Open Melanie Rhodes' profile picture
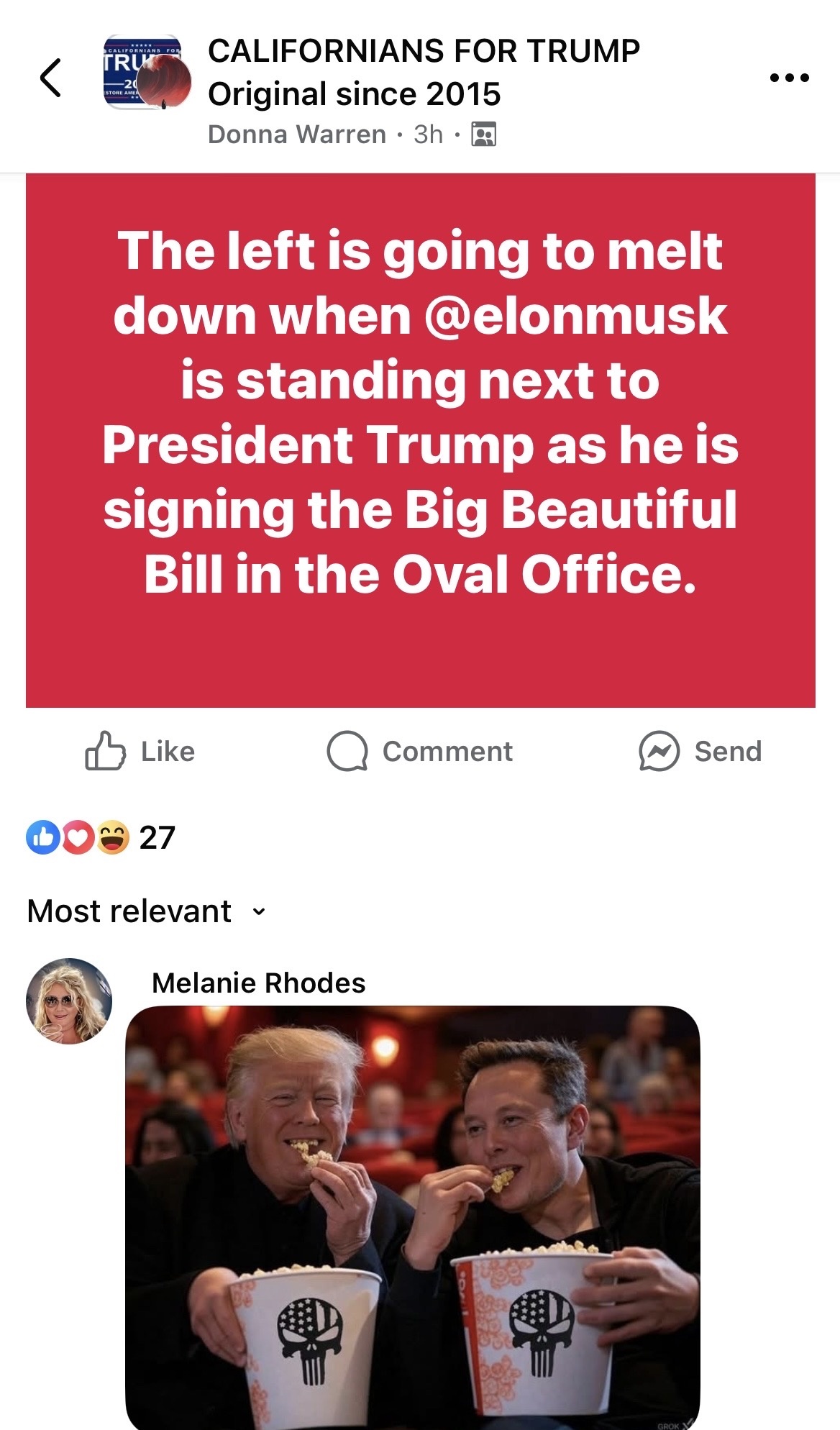 [69, 1001]
